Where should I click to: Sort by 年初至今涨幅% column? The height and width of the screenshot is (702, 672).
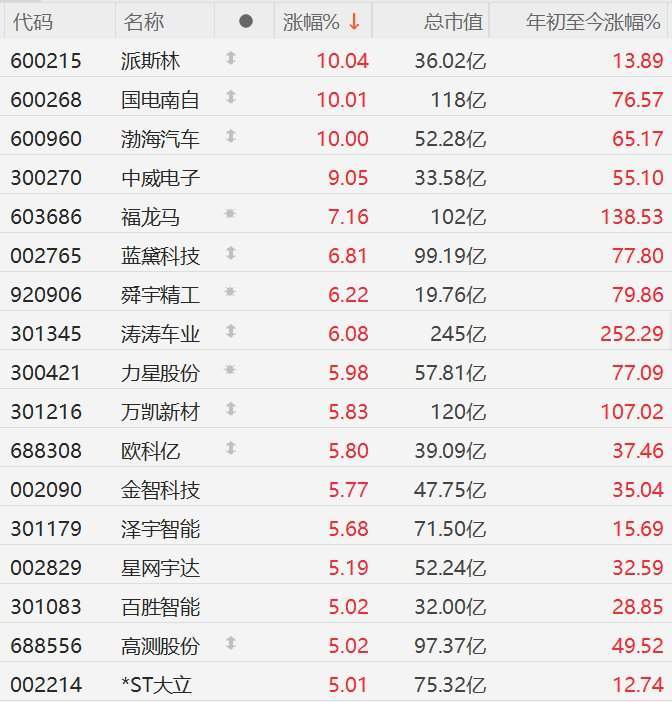click(x=594, y=21)
